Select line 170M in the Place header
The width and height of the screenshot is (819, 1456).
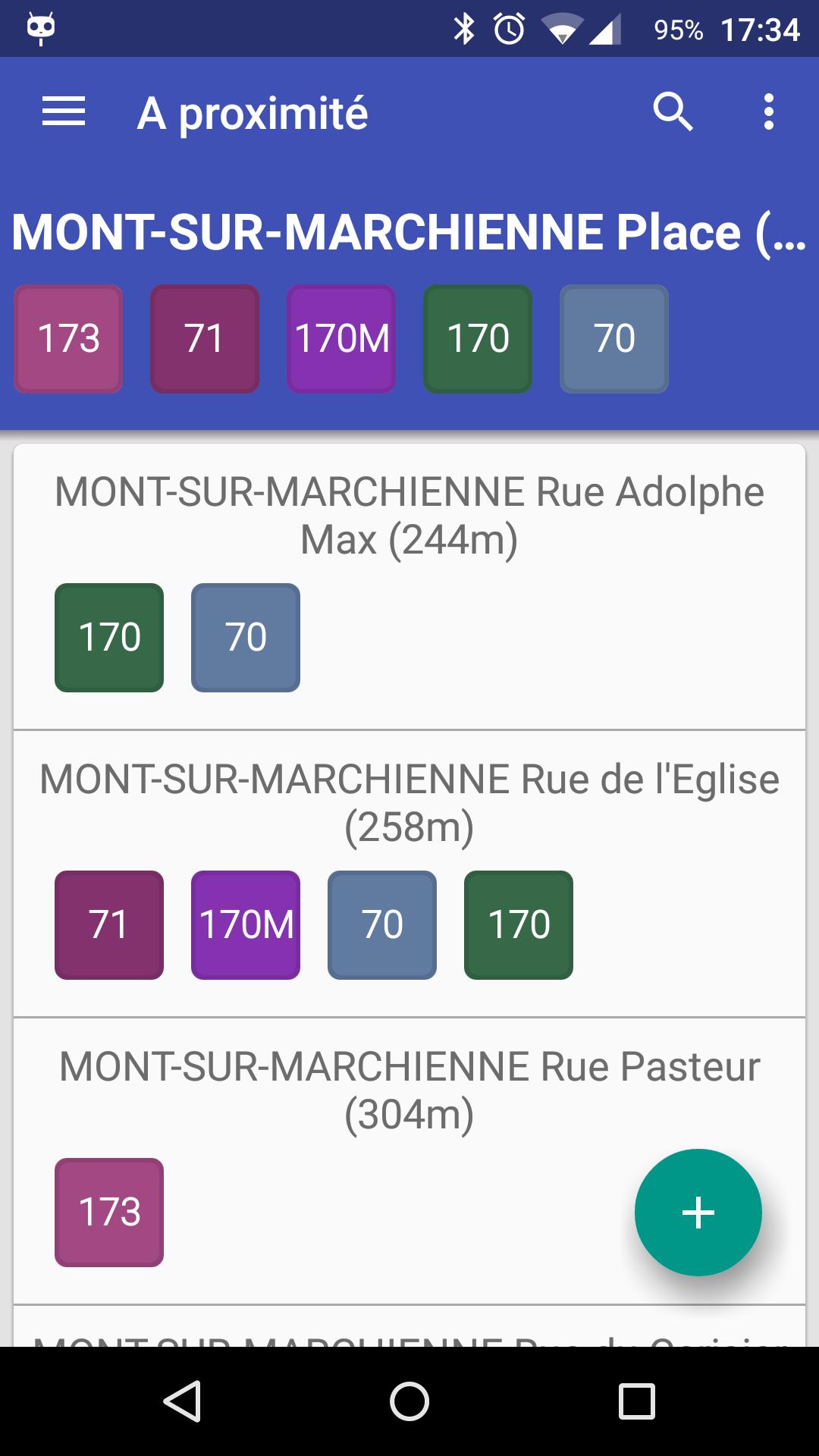click(x=341, y=338)
